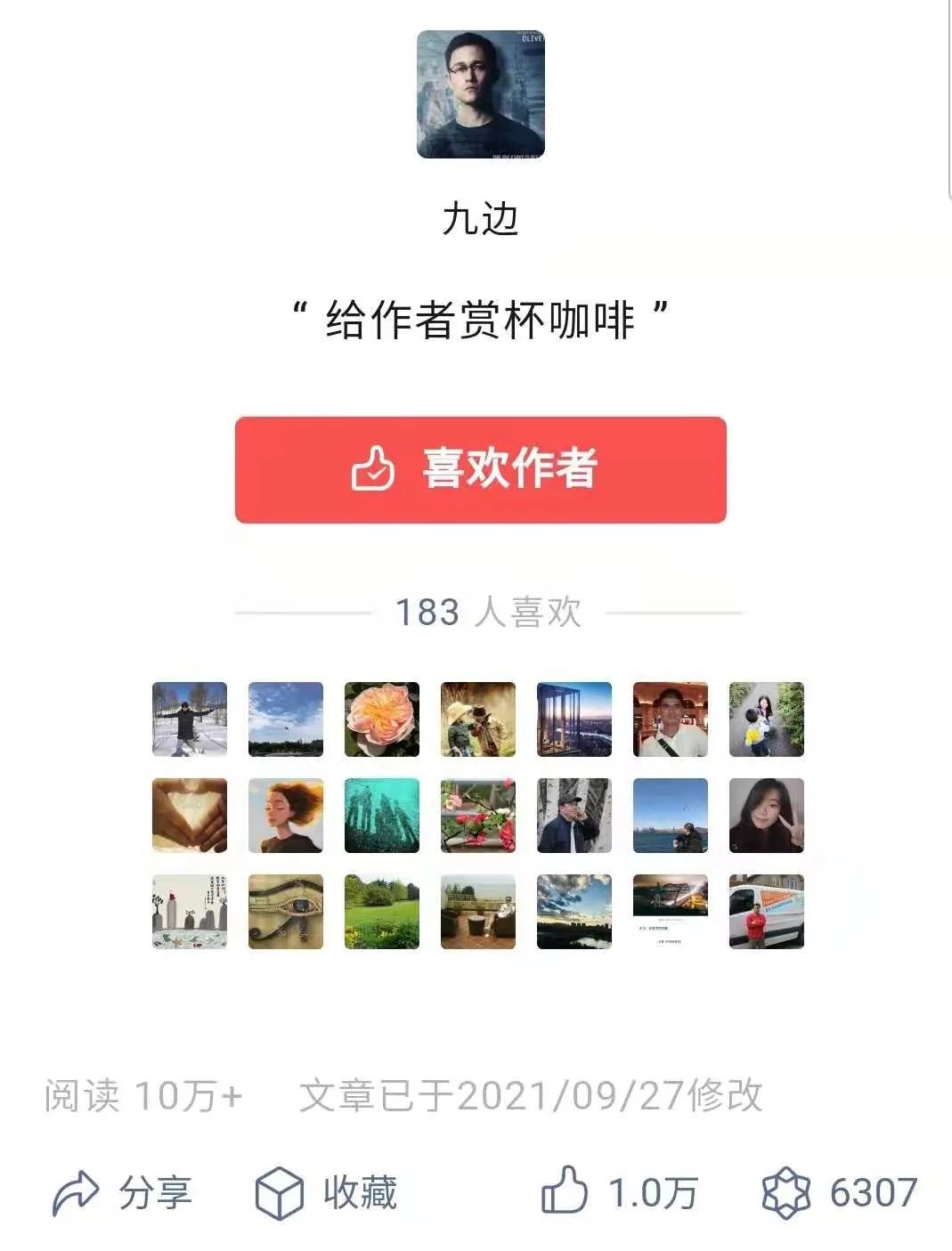Open author 九边's profile picture
952x1251 pixels.
pos(480,94)
